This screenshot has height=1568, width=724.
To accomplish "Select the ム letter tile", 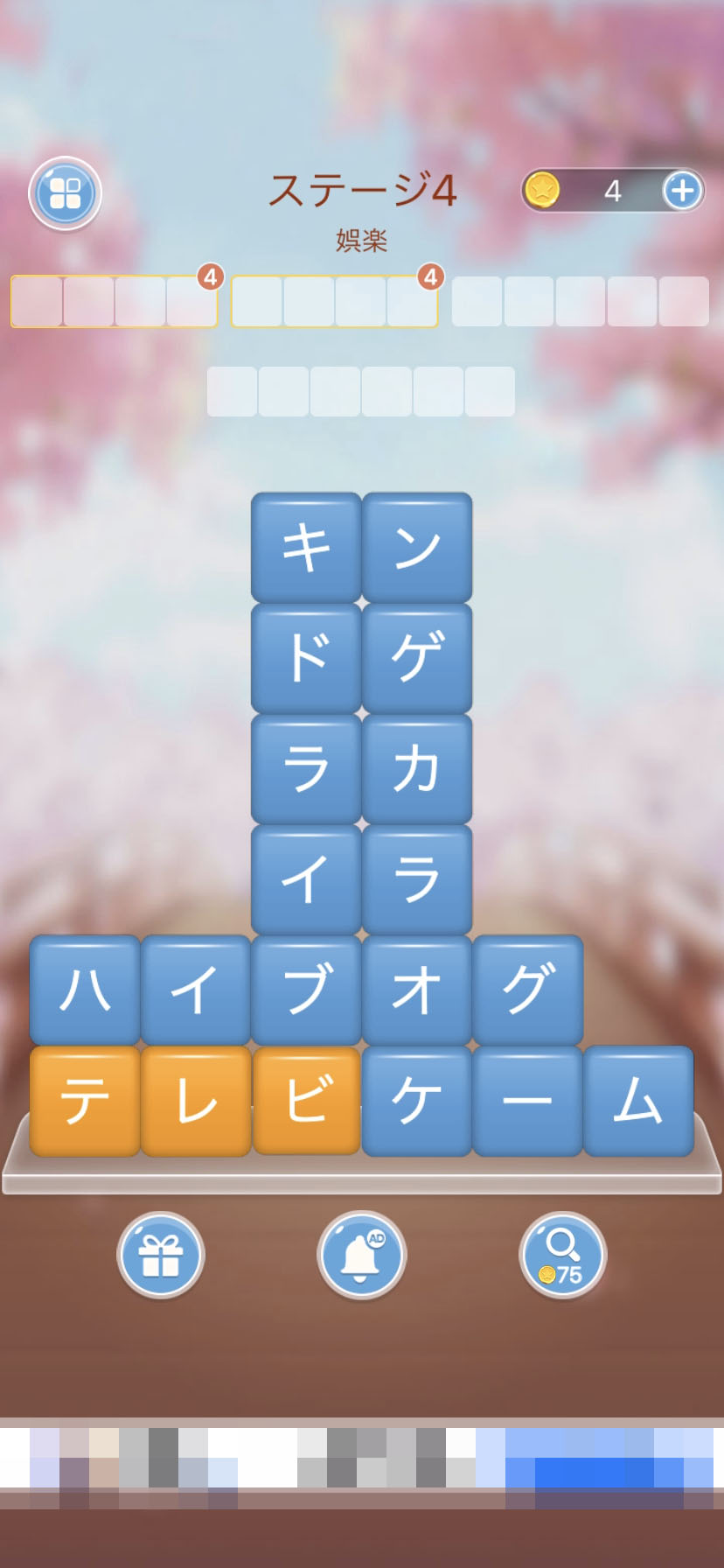I will (x=638, y=1101).
